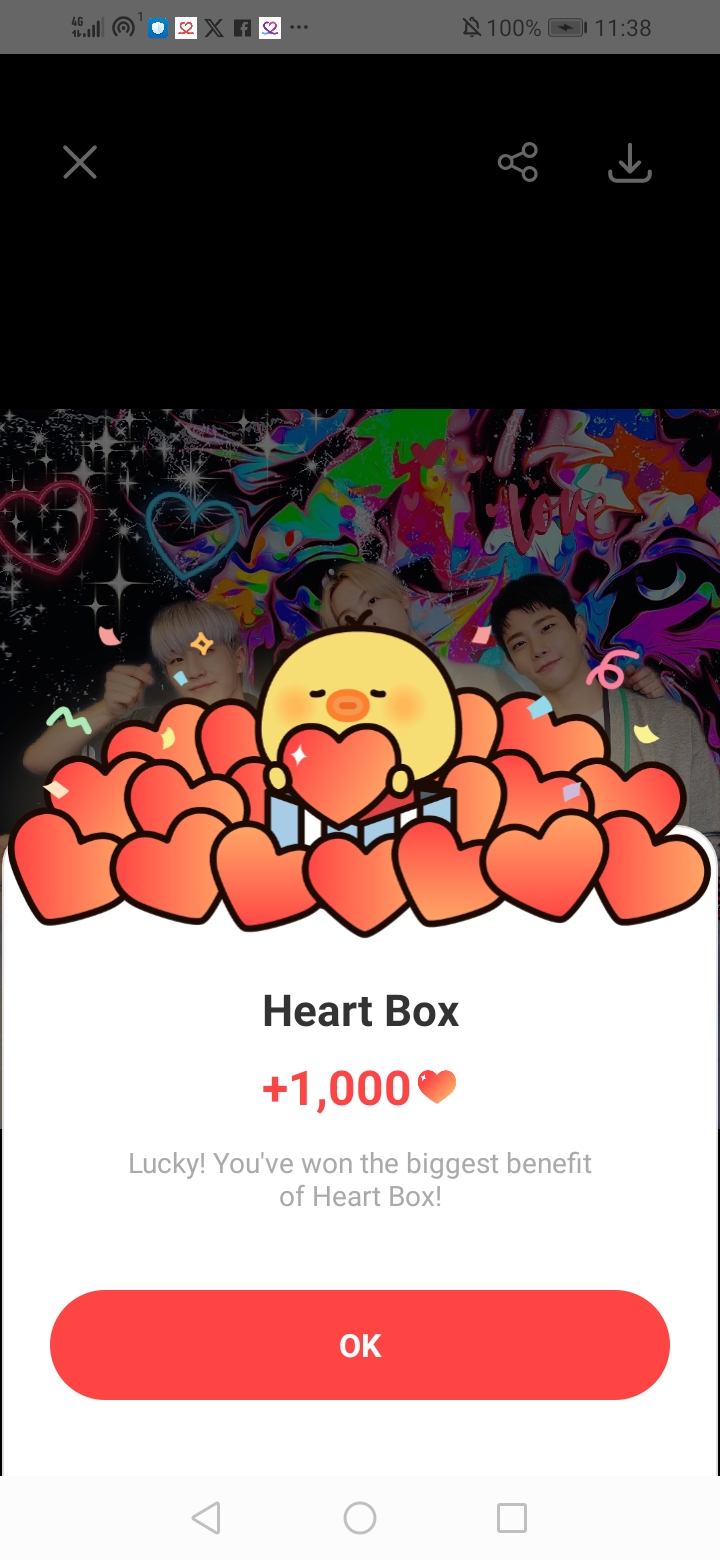Download the image
Screen dimensions: 720x1560
[630, 162]
